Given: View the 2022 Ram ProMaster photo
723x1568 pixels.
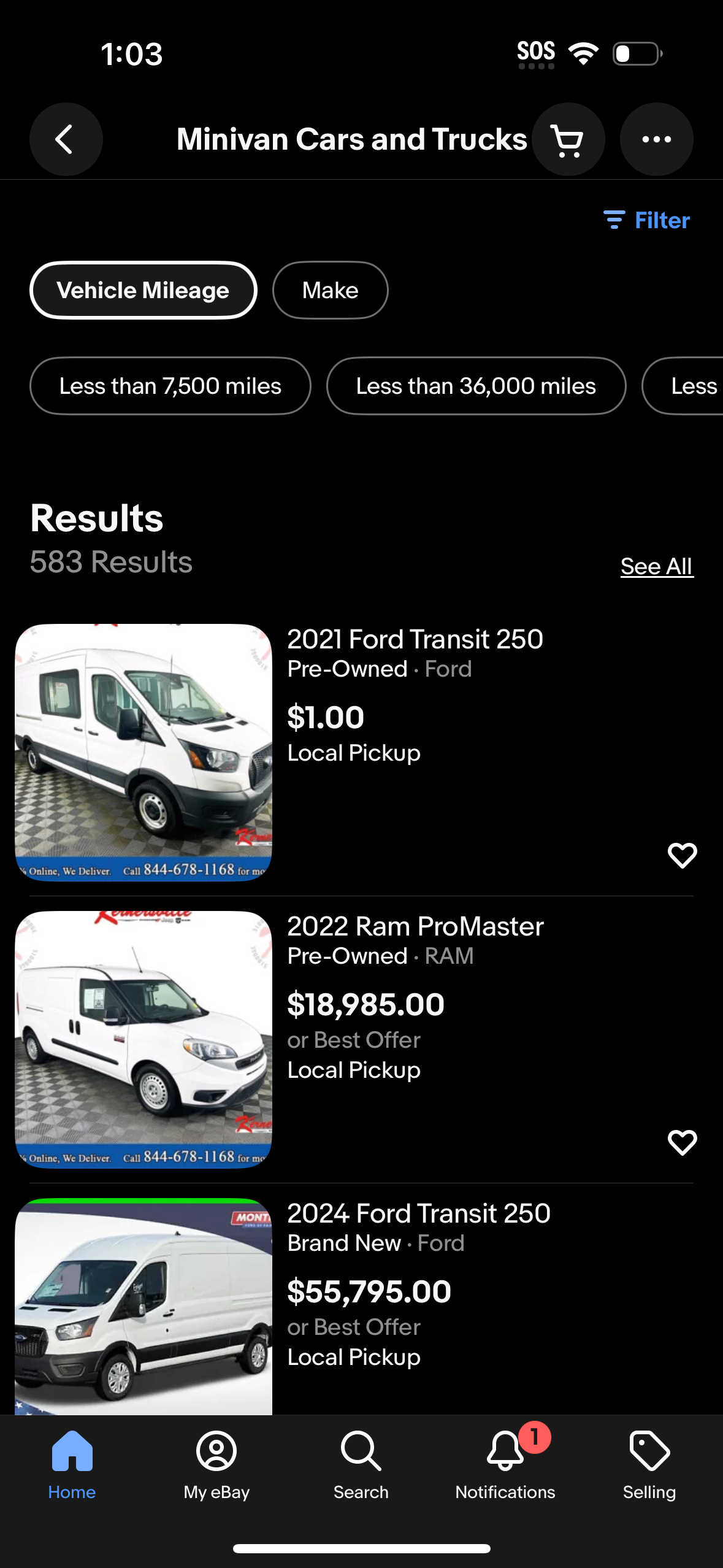Looking at the screenshot, I should click(143, 1041).
